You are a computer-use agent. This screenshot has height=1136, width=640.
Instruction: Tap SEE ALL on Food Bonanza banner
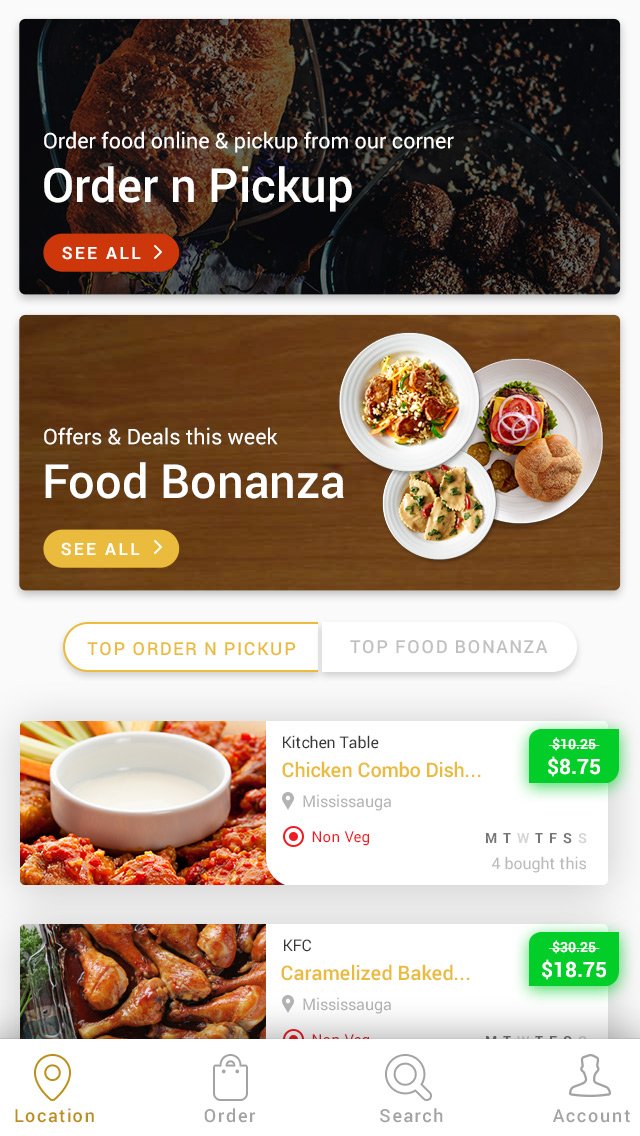click(x=110, y=549)
